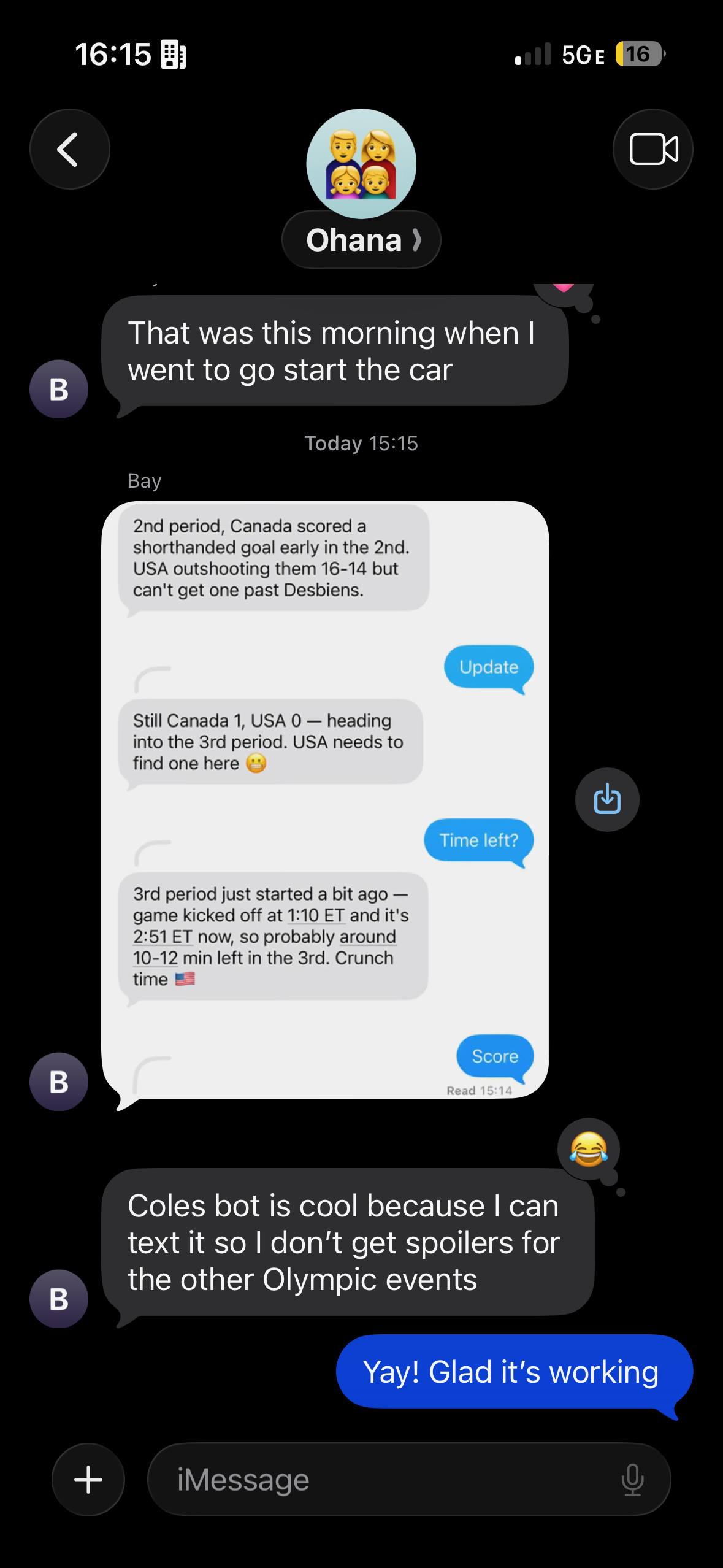Save the shared screenshot attachment
723x1568 pixels.
point(606,799)
